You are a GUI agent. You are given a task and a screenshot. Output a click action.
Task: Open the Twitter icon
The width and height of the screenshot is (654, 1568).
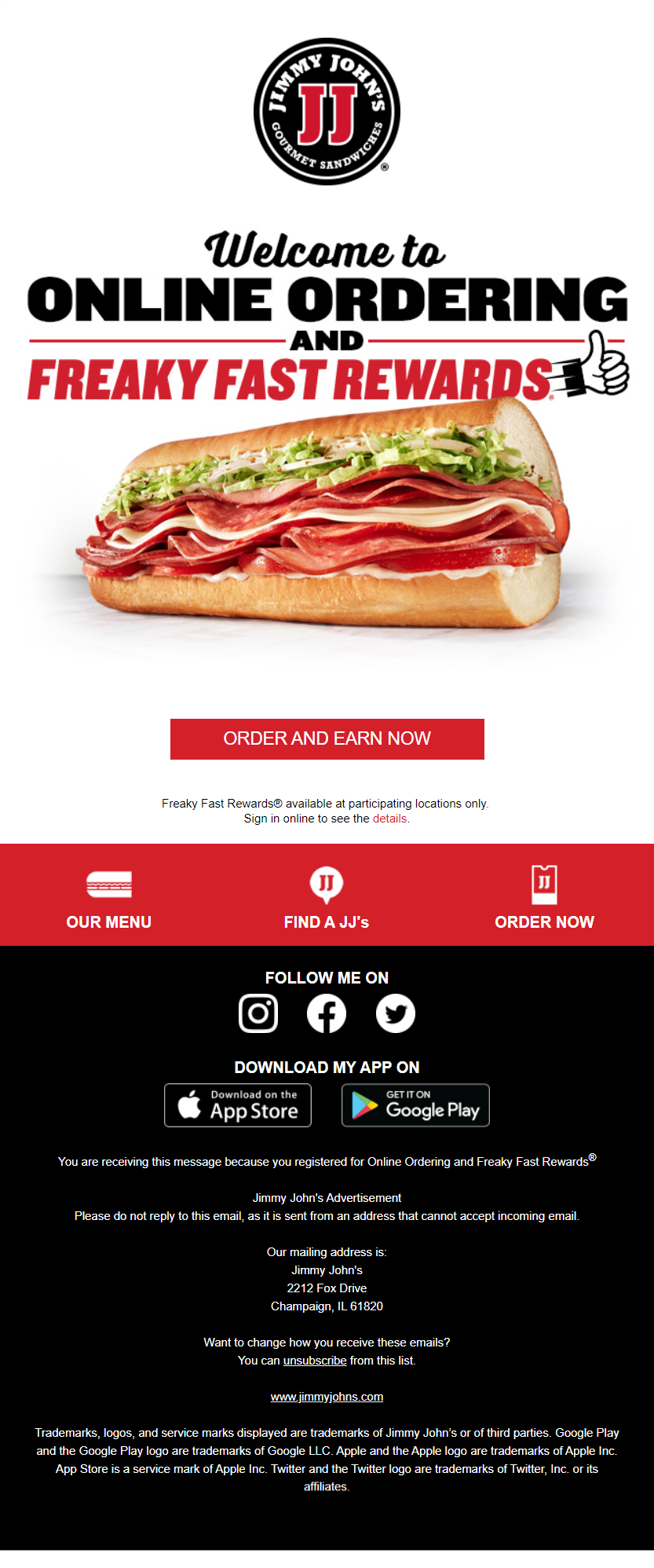coord(395,1013)
